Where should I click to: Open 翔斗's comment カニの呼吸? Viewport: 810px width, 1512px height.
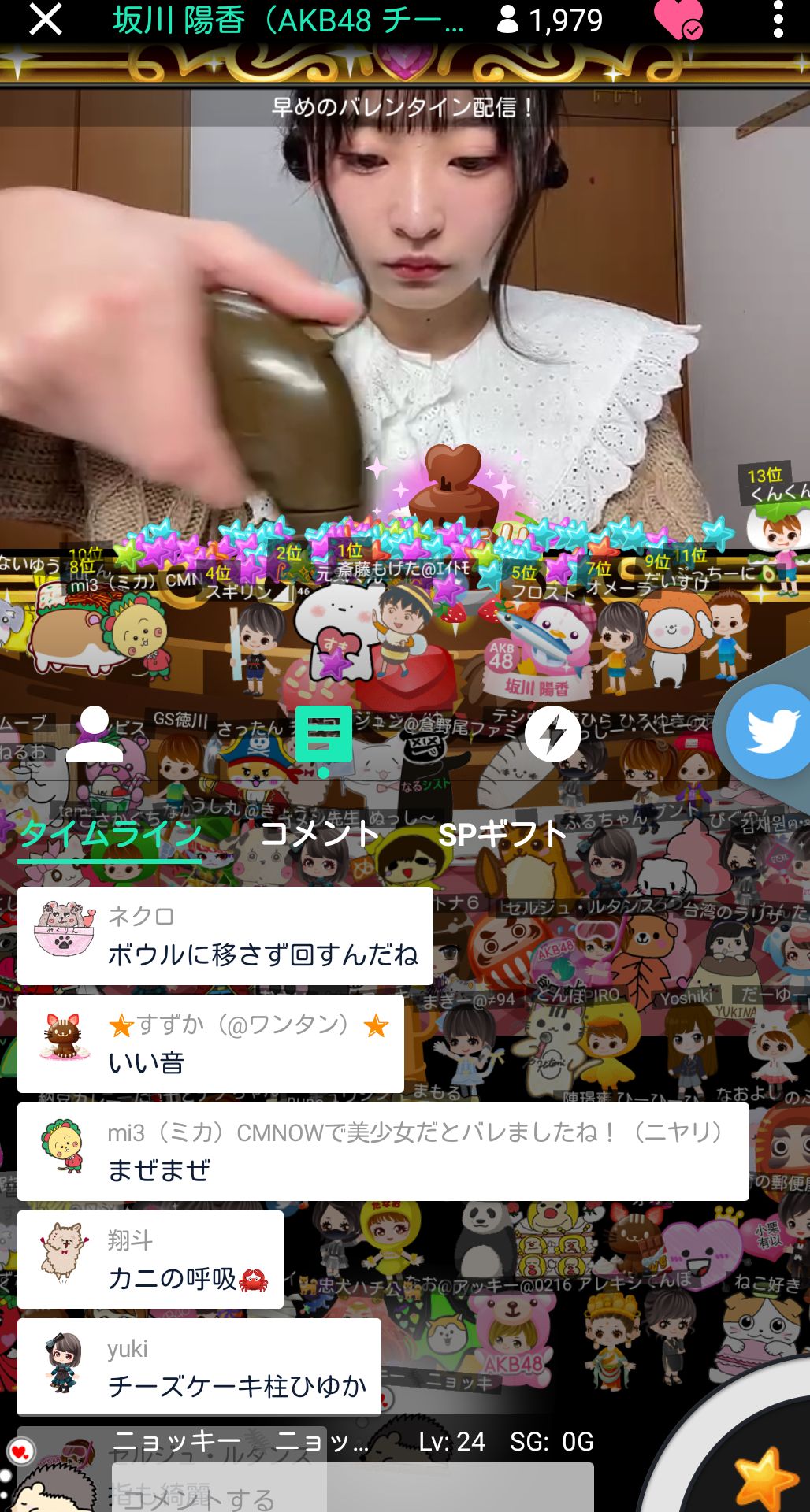[x=150, y=1260]
